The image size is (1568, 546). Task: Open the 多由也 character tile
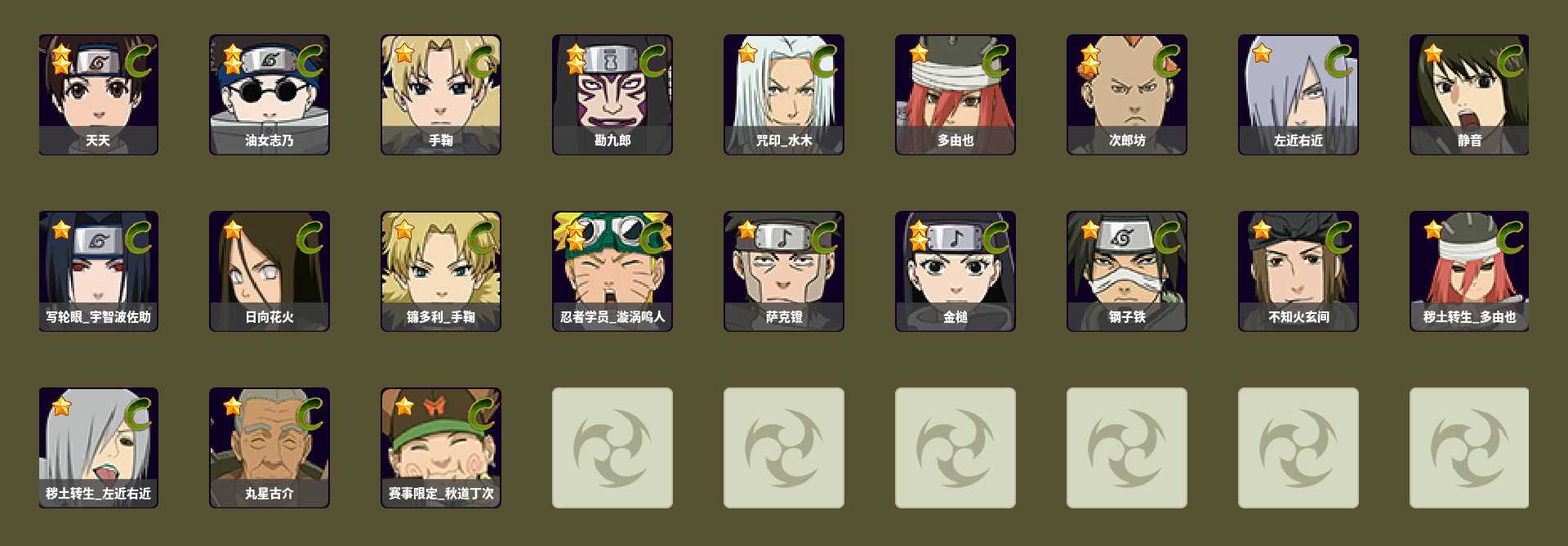pos(955,94)
